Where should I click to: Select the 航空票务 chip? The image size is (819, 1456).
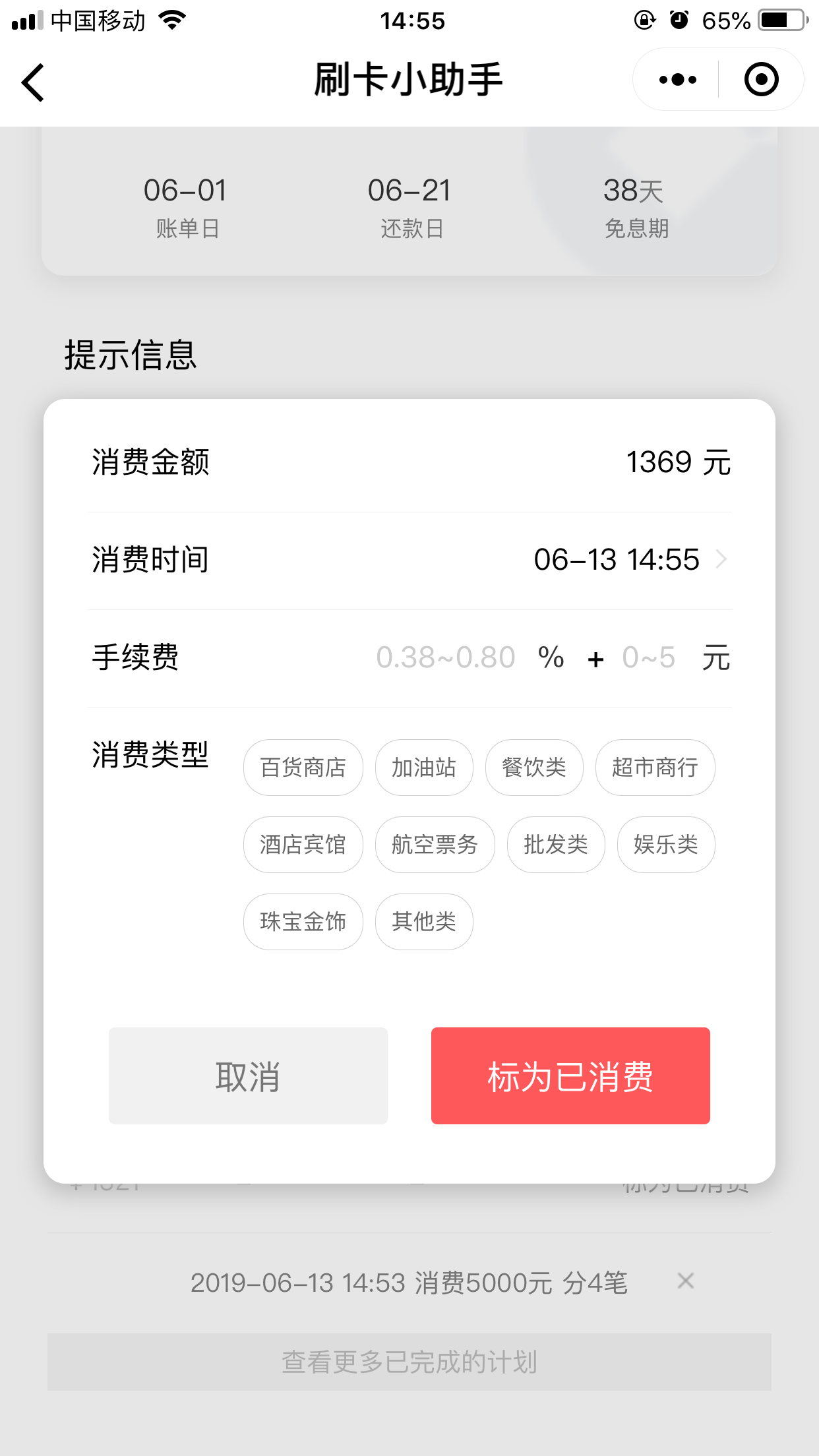pos(435,845)
